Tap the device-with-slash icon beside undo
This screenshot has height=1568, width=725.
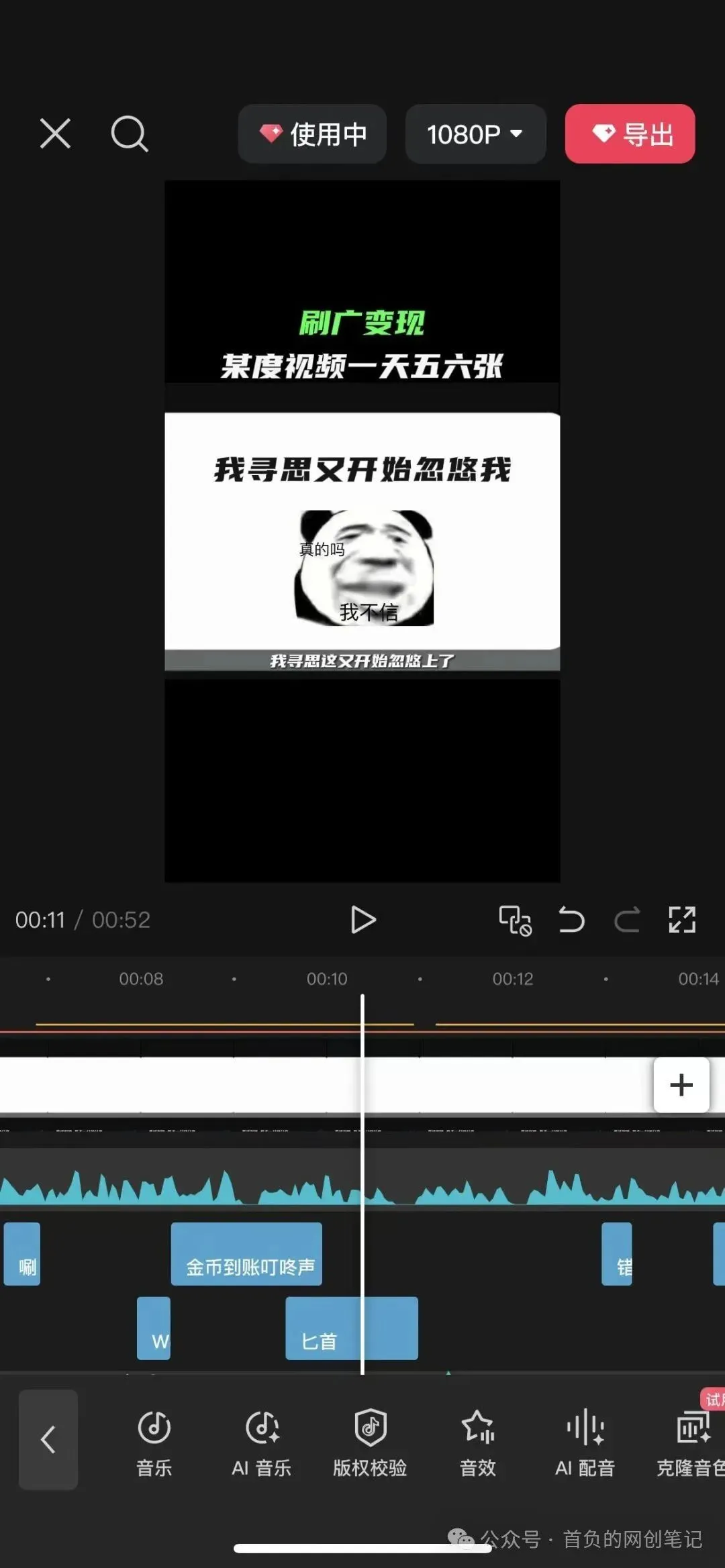[515, 920]
